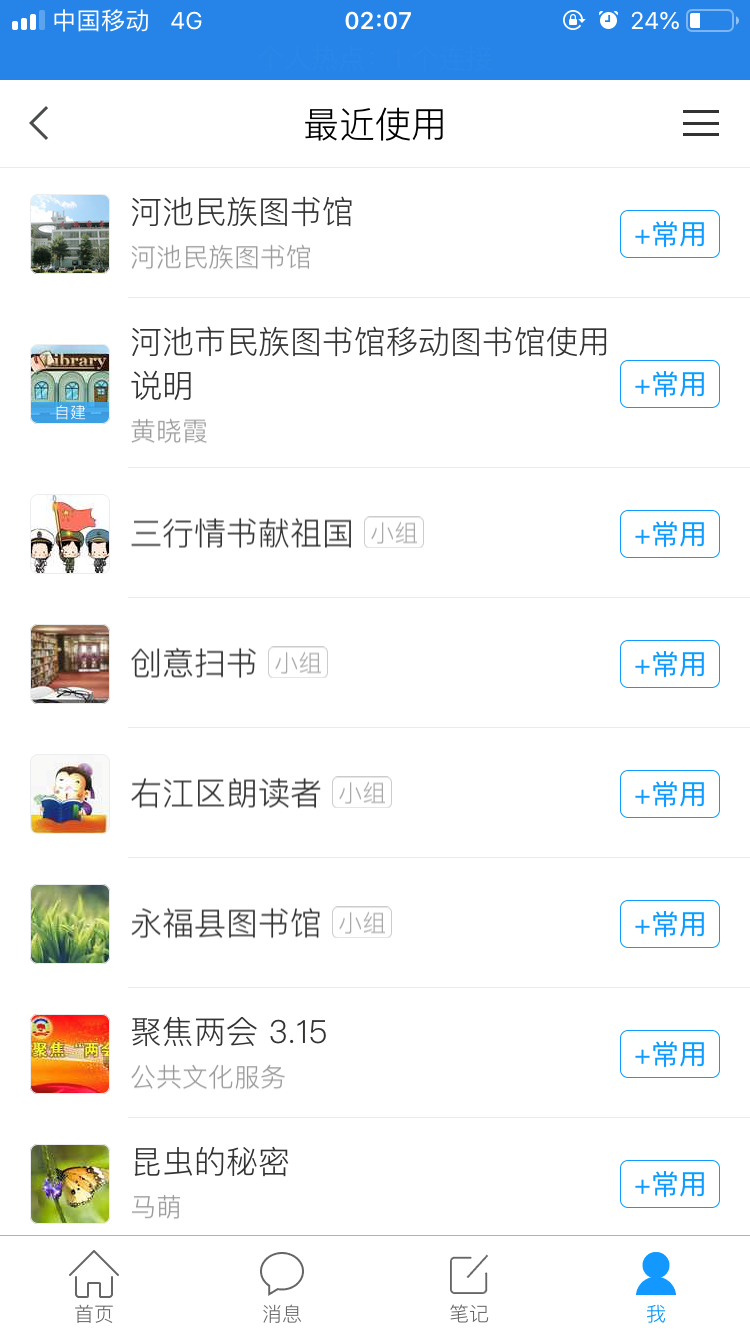Add 聚焦两会 3.15 to 常用
Viewport: 750px width, 1334px height.
point(669,1054)
